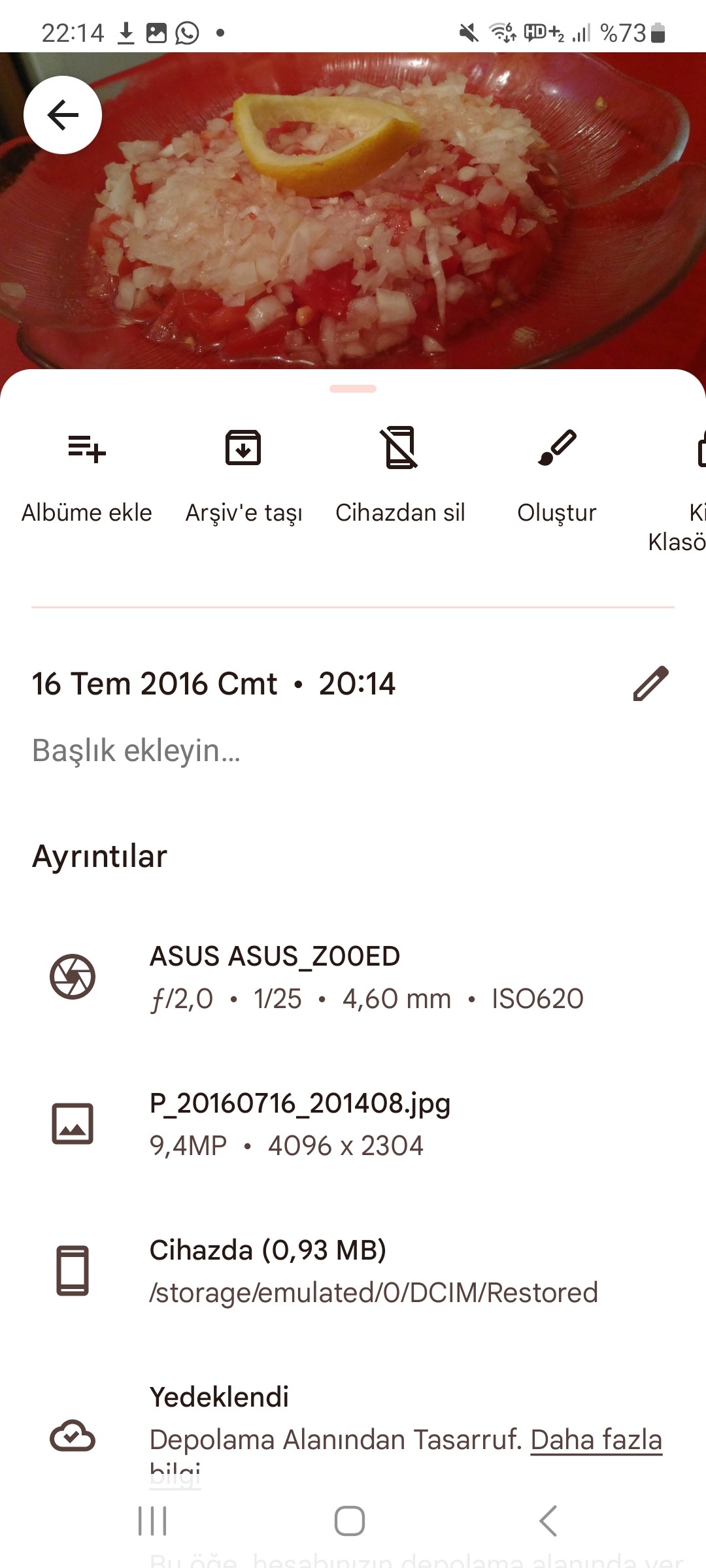Tap Albüme ekle to add to album
Image resolution: width=706 pixels, height=1568 pixels.
click(87, 476)
